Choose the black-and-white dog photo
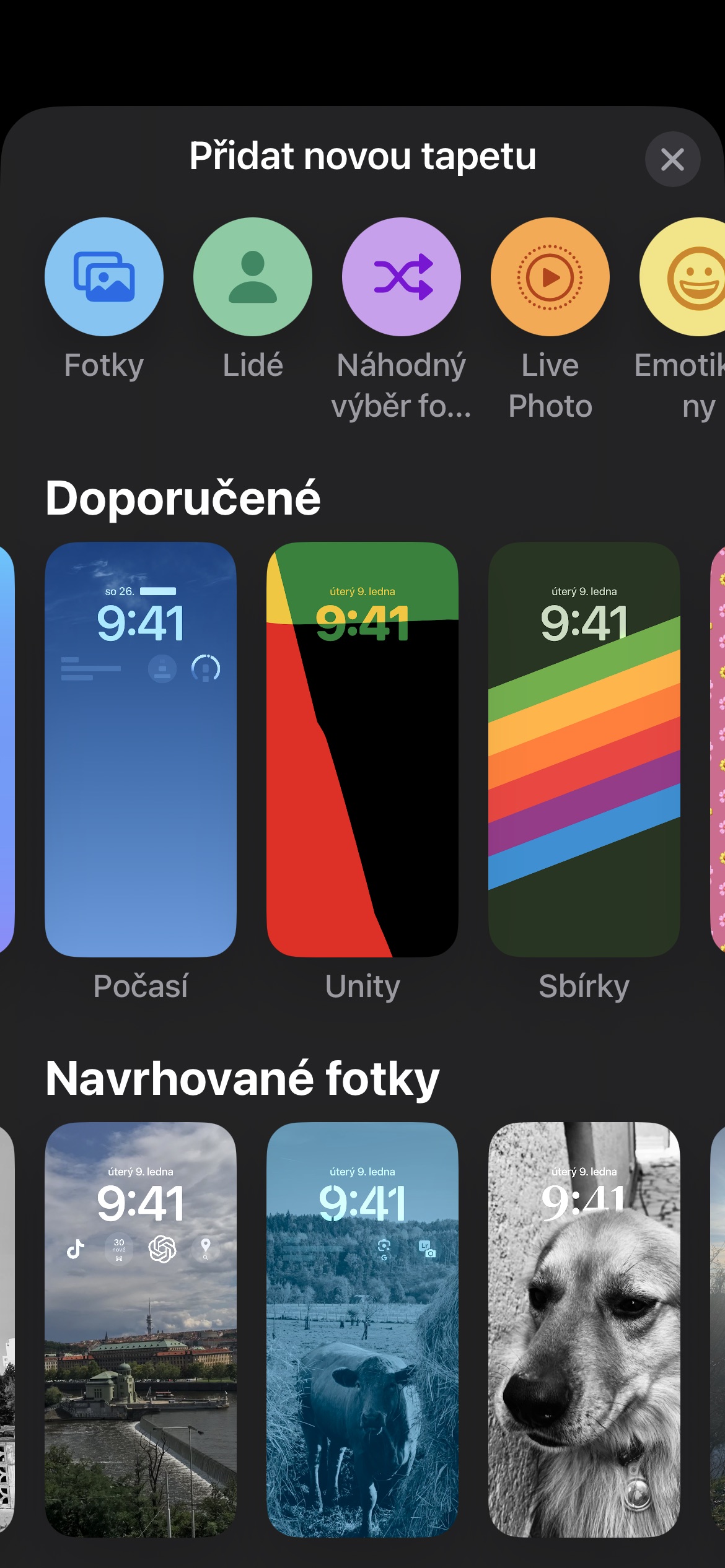This screenshot has height=1568, width=725. tap(584, 1329)
